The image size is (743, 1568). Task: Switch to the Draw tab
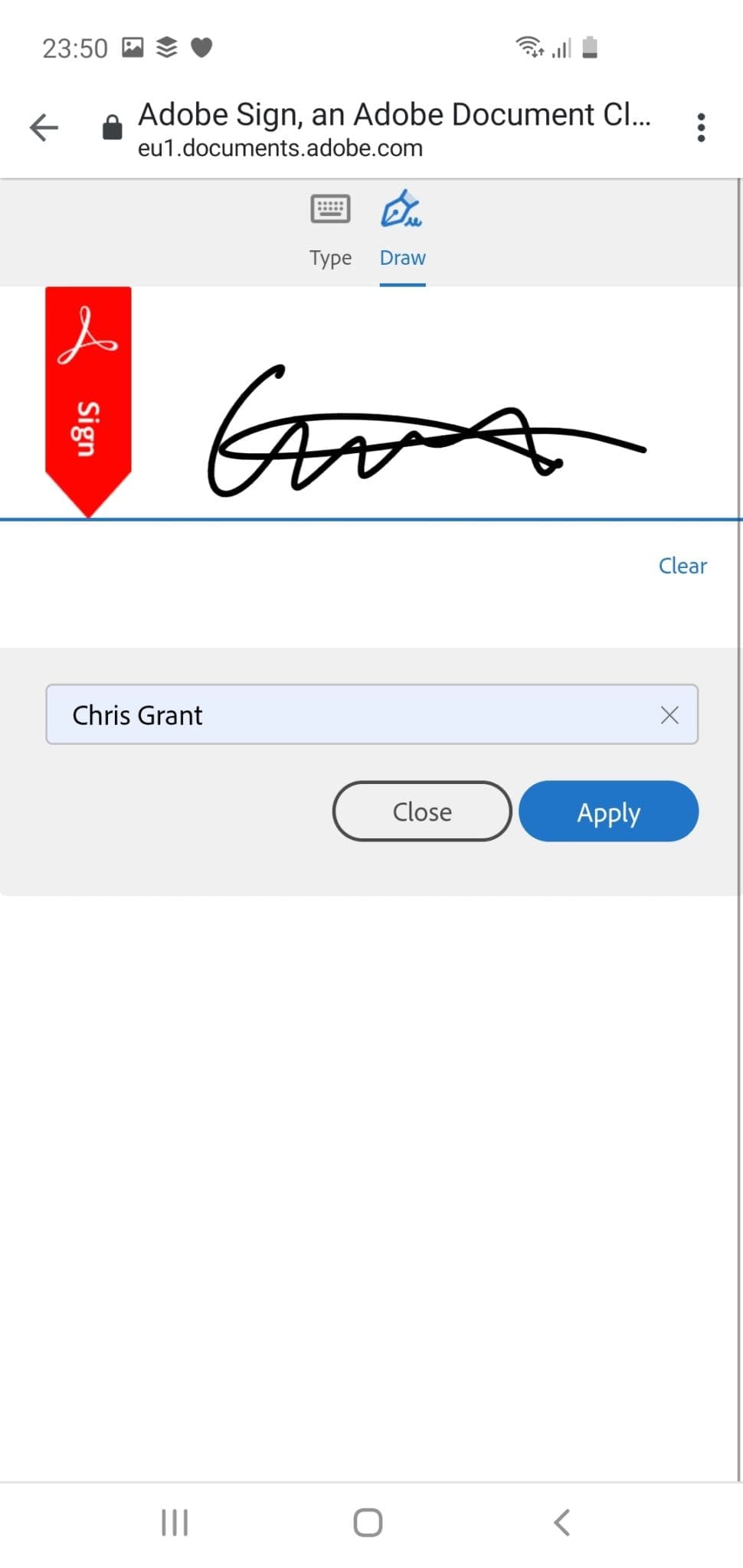pyautogui.click(x=401, y=257)
